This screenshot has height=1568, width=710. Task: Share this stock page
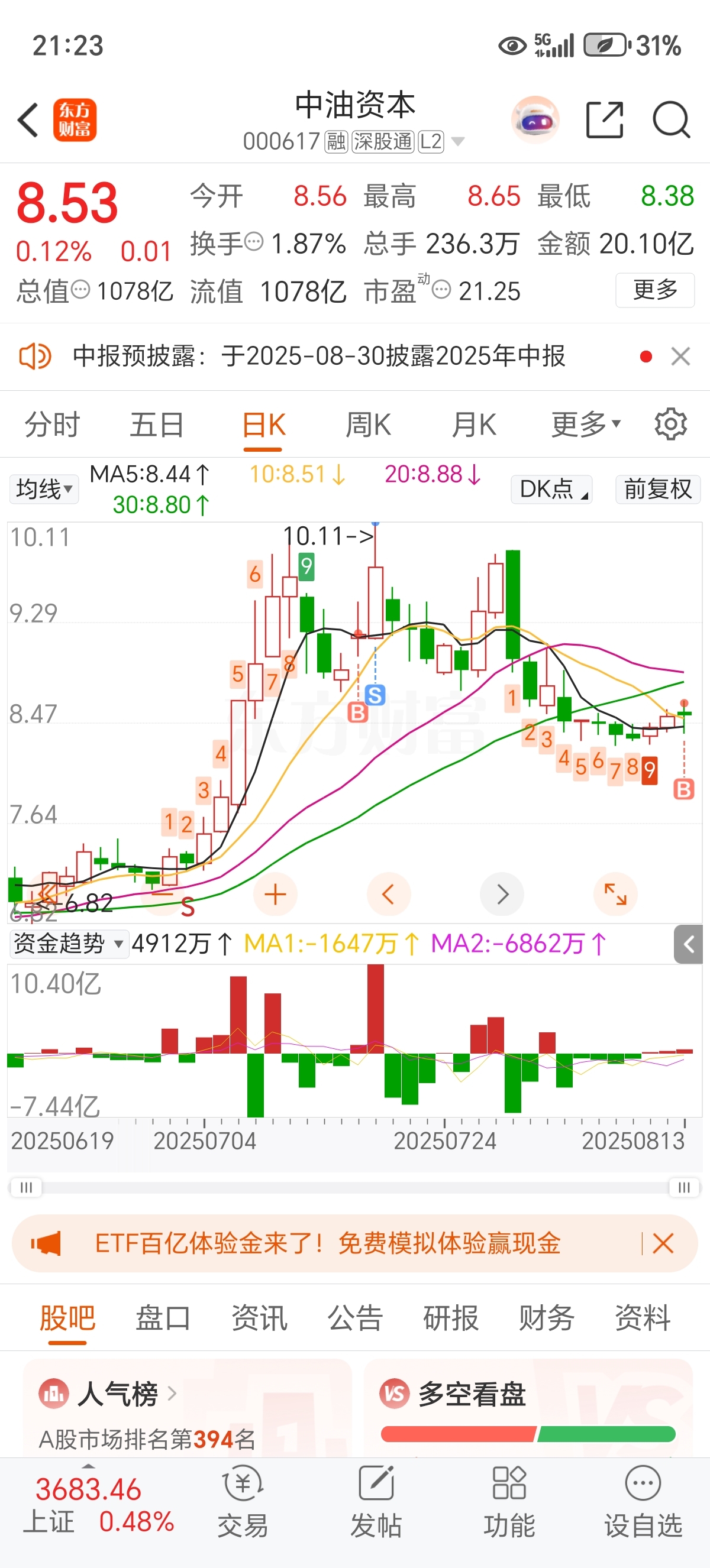coord(604,120)
